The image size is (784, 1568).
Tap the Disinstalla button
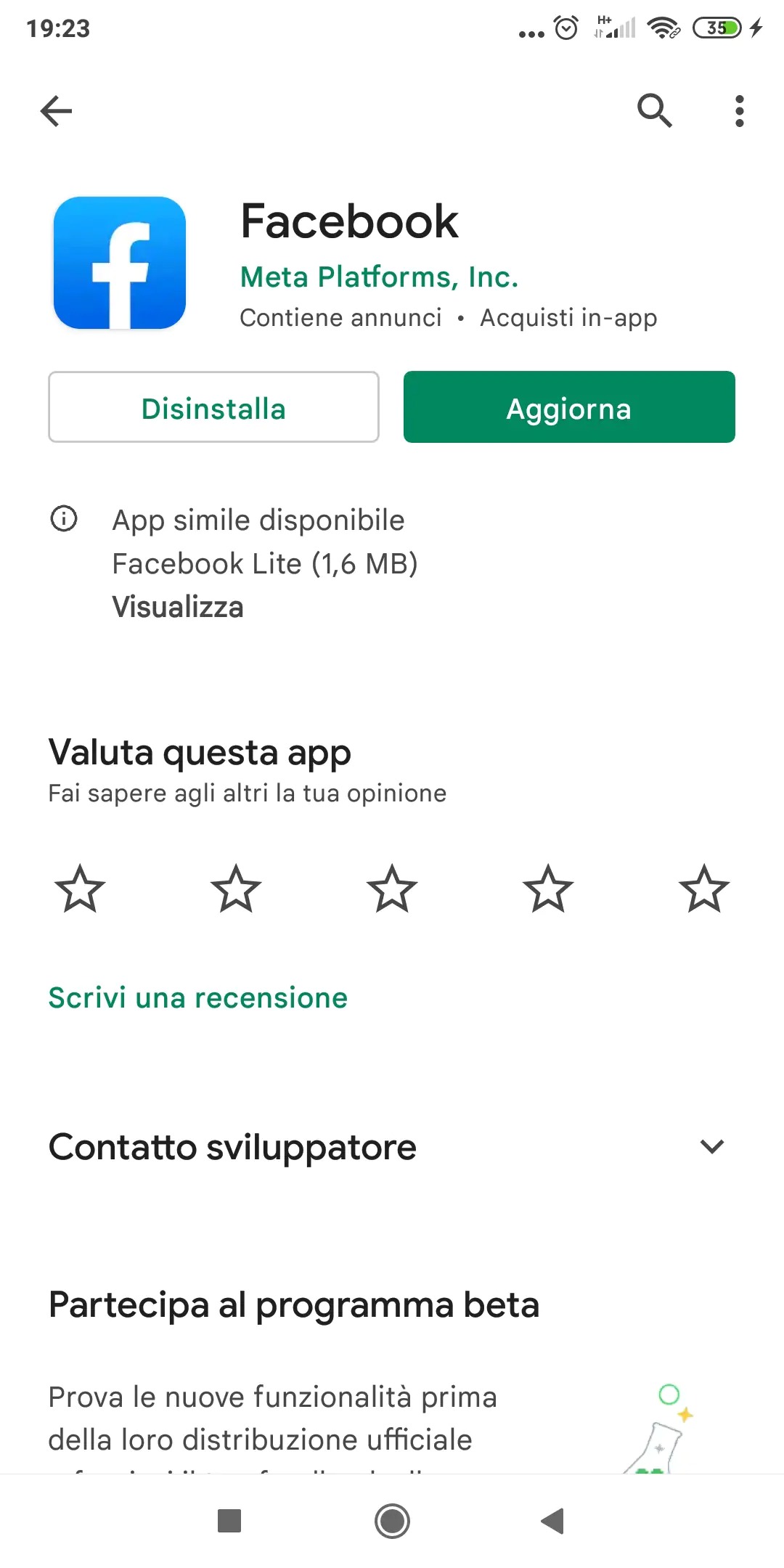pos(213,407)
